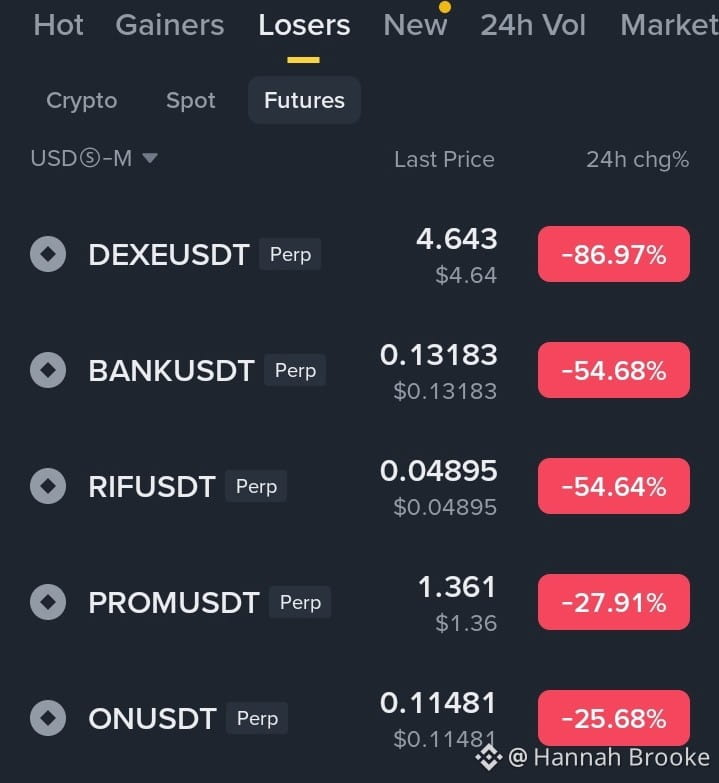This screenshot has height=783, width=719.
Task: Select the Crypto filter
Action: (82, 100)
